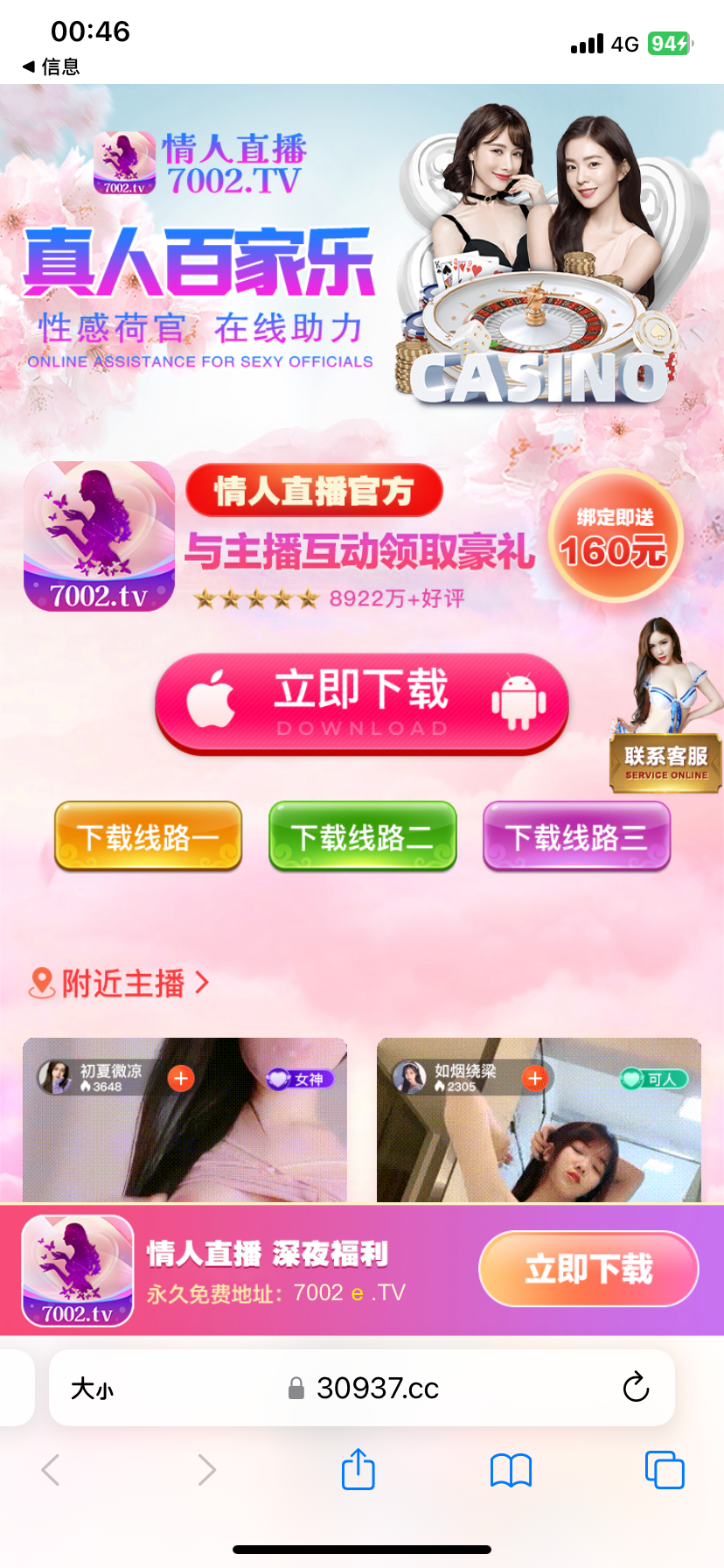Open 附近主播 nearby streamers list
The width and height of the screenshot is (724, 1568).
120,983
